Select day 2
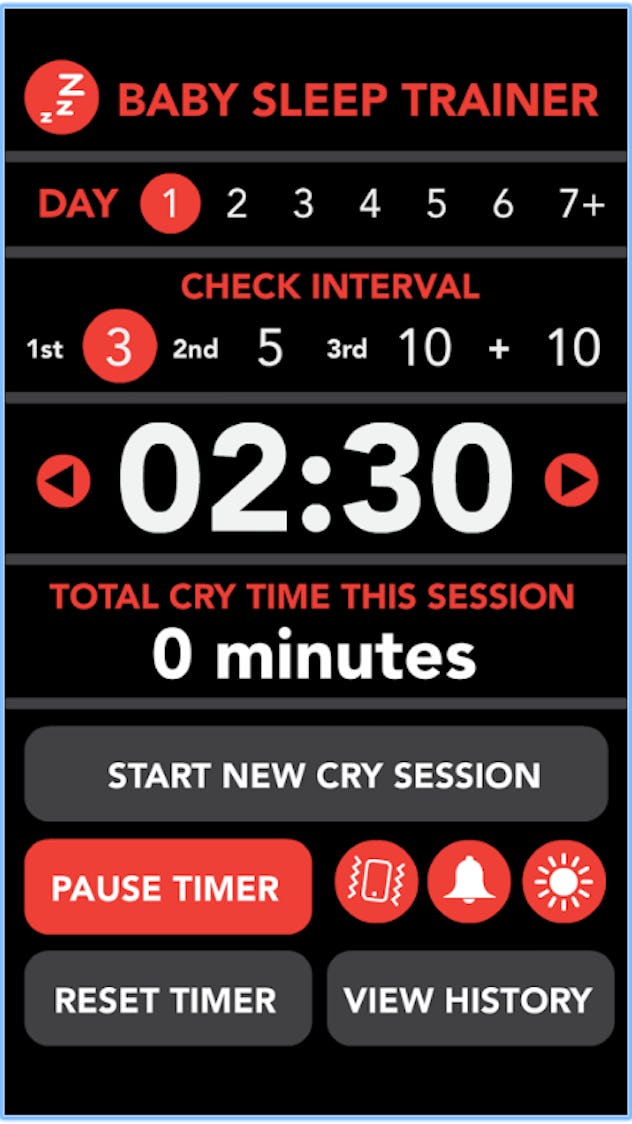The width and height of the screenshot is (632, 1124). [236, 205]
